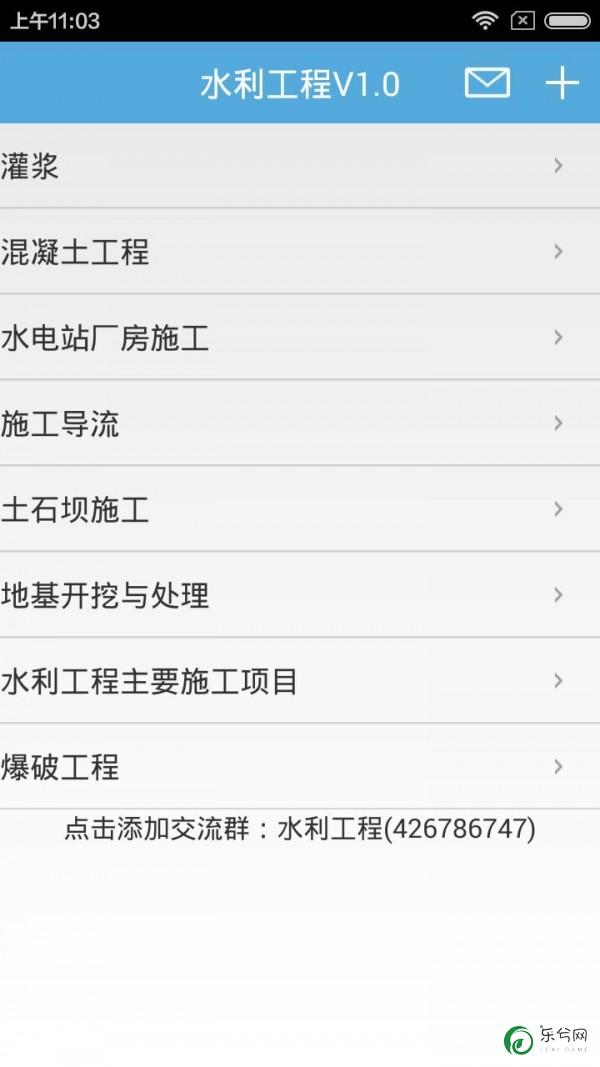
Task: Open 混凝土工程 category
Action: pyautogui.click(x=300, y=252)
